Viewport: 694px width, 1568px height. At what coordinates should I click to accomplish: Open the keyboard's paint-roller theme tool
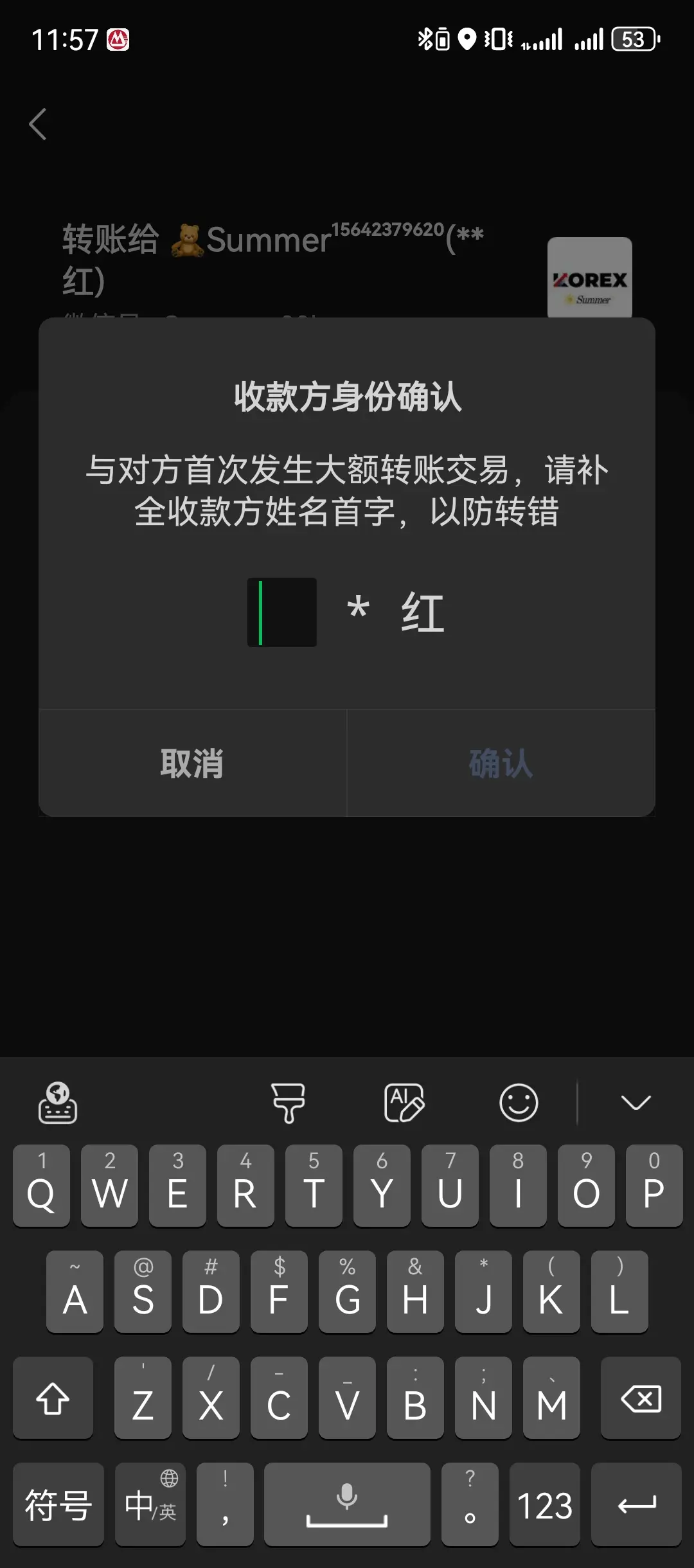(x=288, y=1103)
